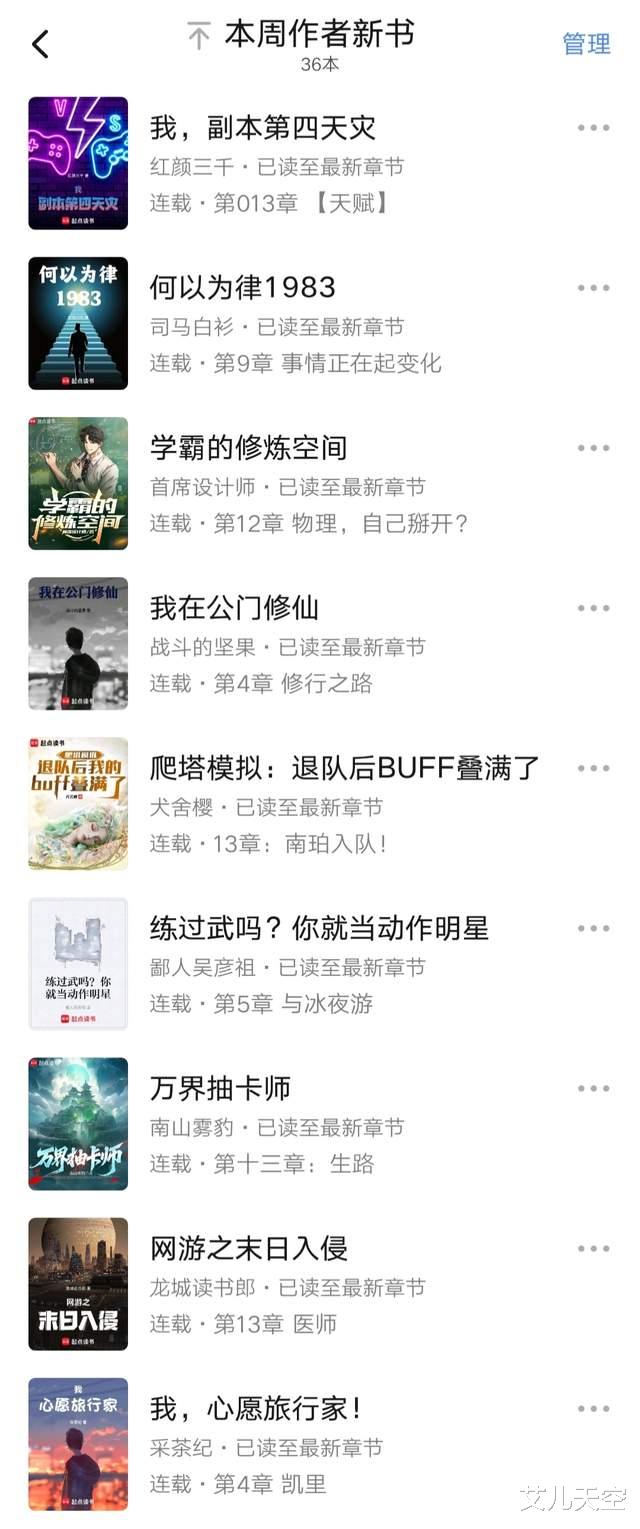
Task: Open 管理 to manage the booklist
Action: (586, 44)
